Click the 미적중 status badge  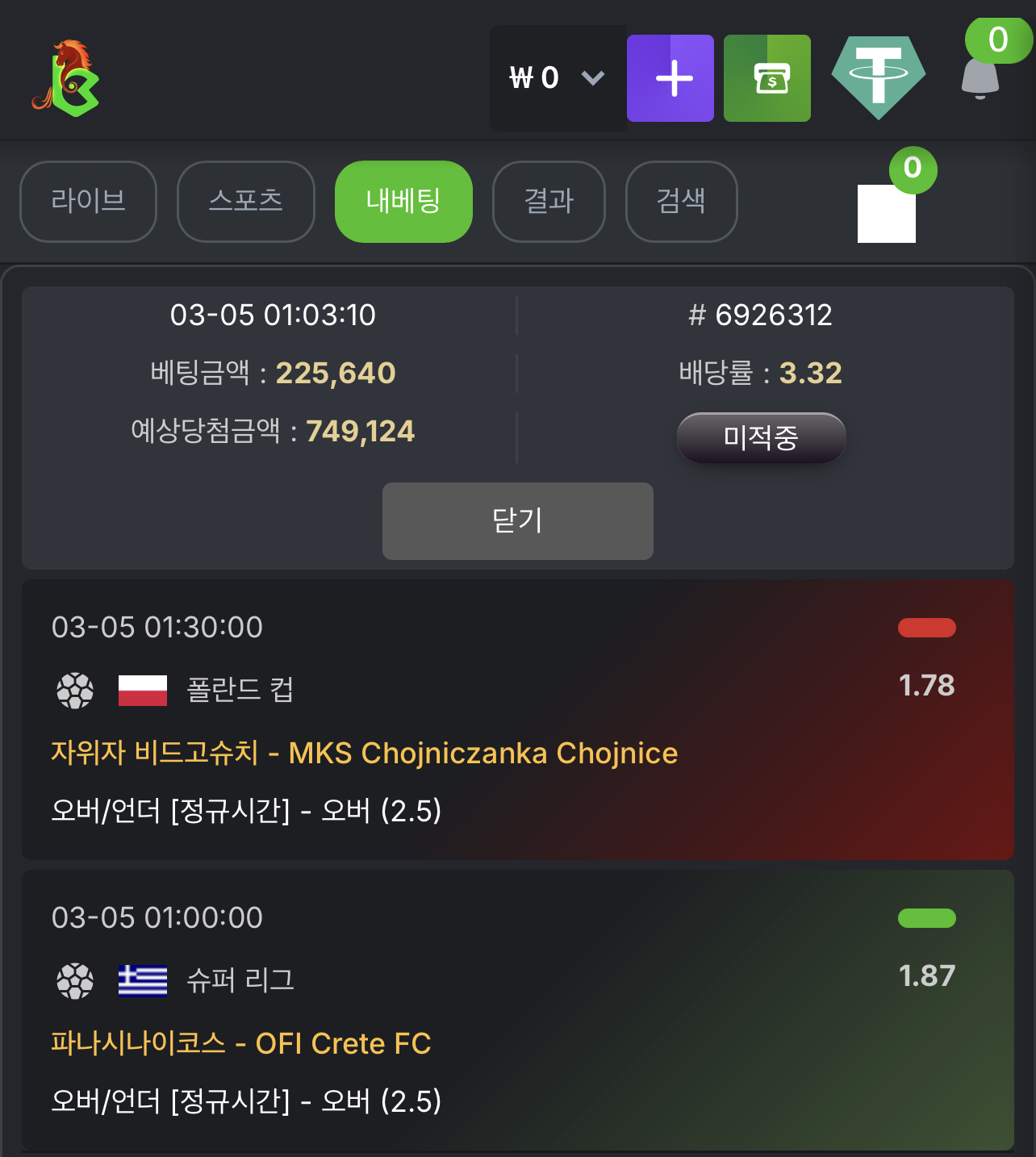click(x=761, y=438)
